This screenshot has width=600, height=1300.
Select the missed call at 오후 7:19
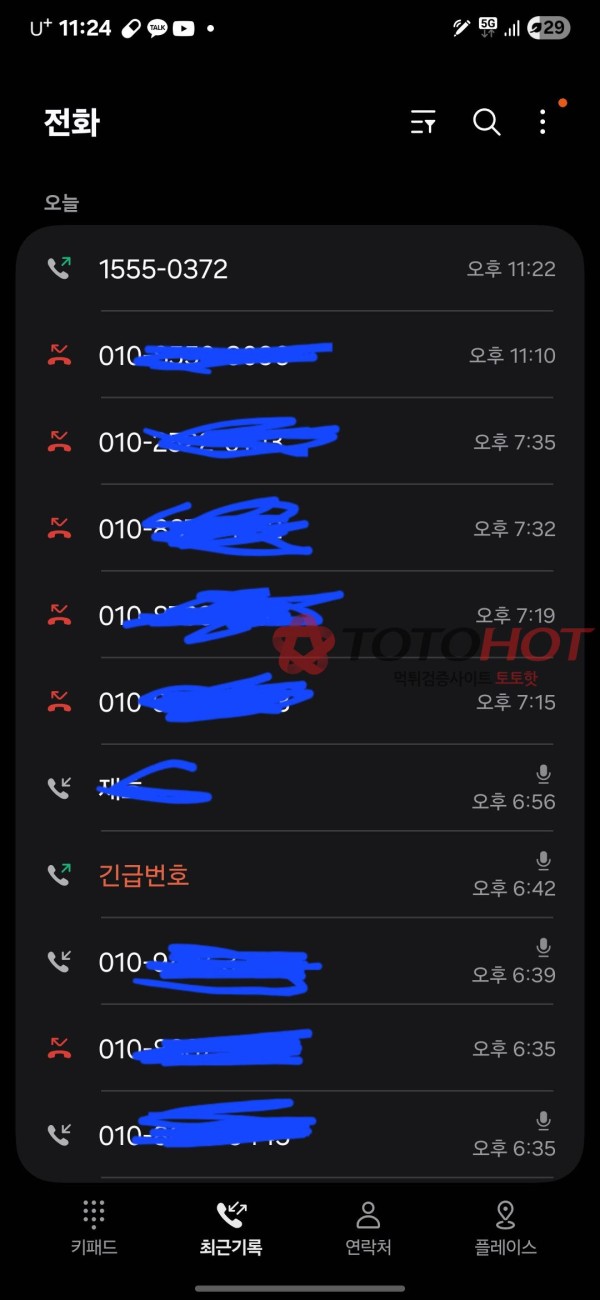(300, 615)
